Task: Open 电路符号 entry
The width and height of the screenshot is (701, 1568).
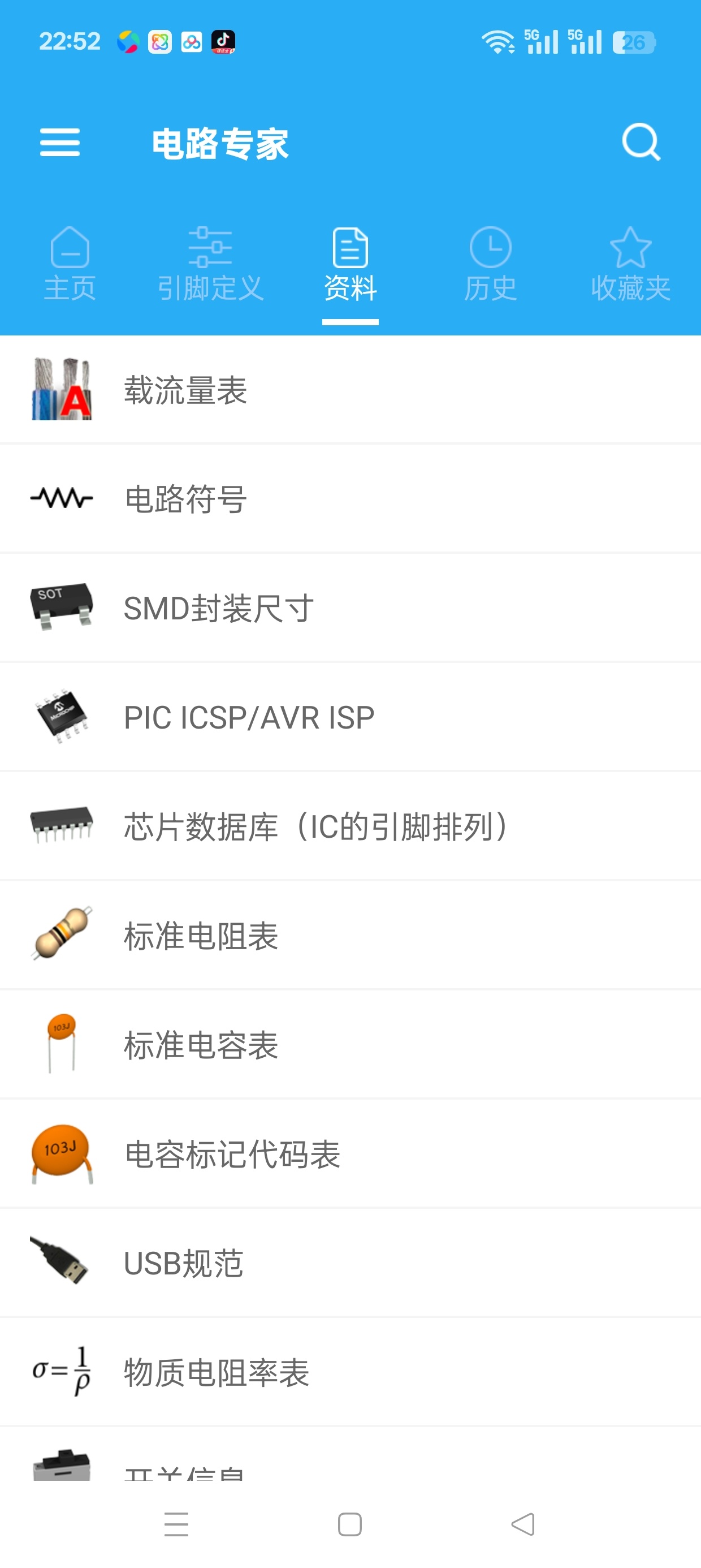Action: [x=350, y=498]
